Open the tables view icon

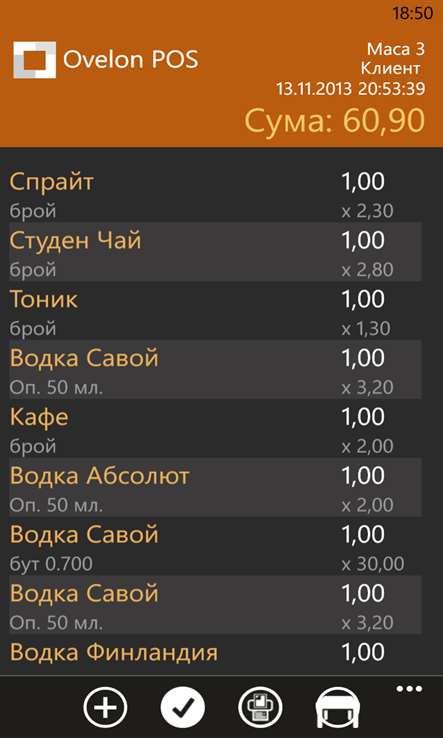pyautogui.click(x=338, y=706)
